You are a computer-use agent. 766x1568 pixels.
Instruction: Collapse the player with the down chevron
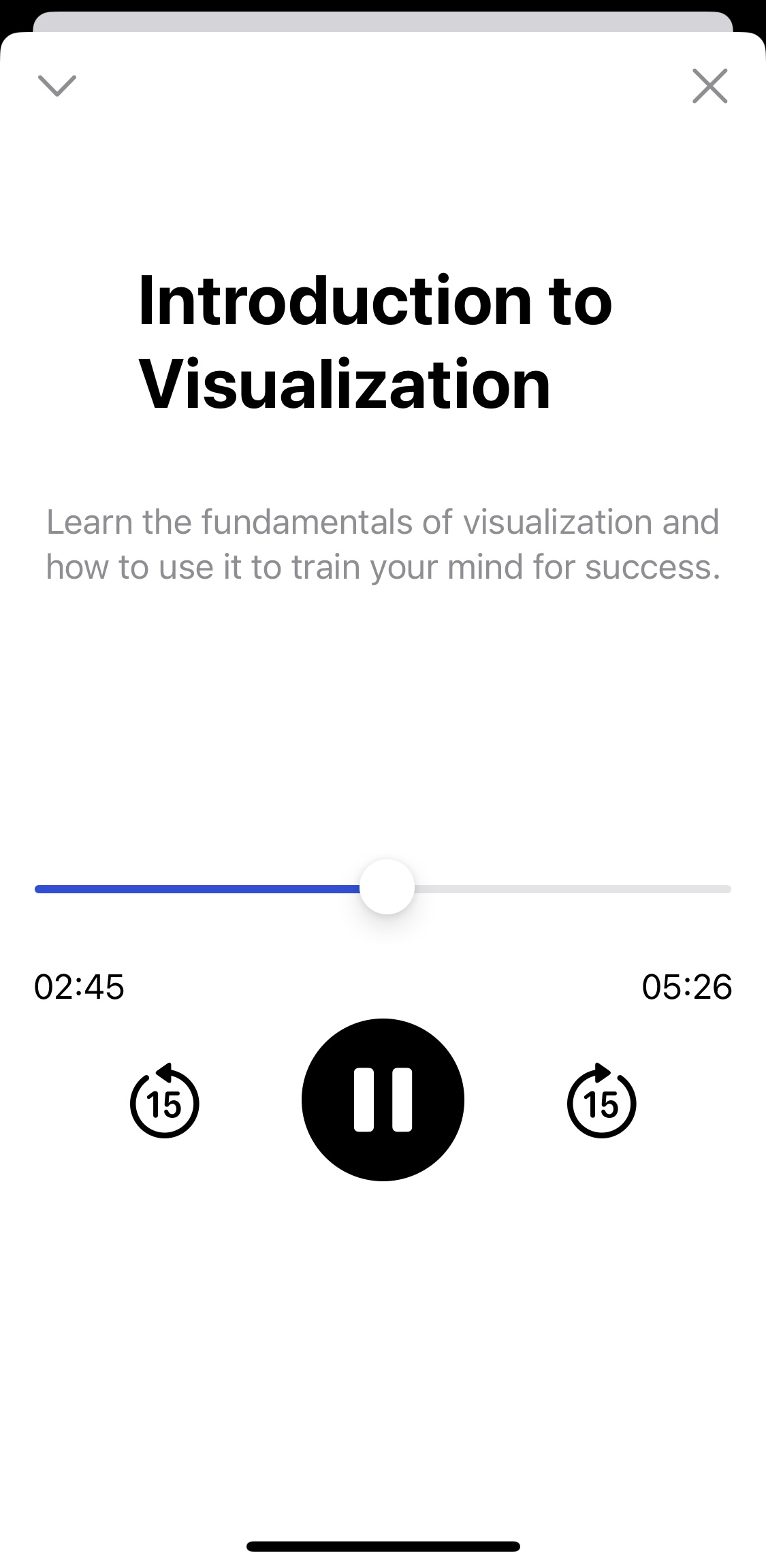click(57, 86)
